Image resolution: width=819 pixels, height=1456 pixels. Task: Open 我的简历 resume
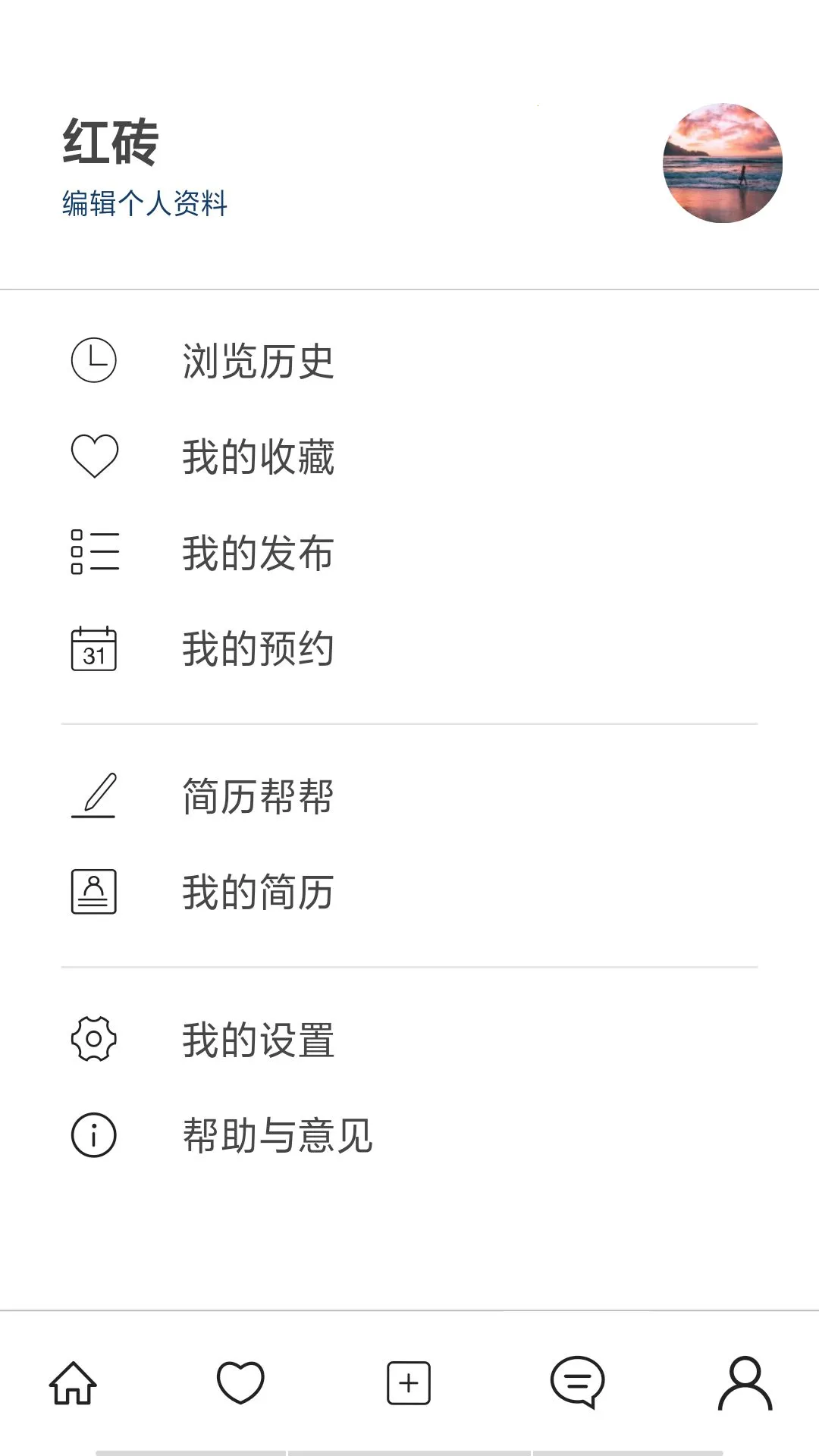click(258, 892)
